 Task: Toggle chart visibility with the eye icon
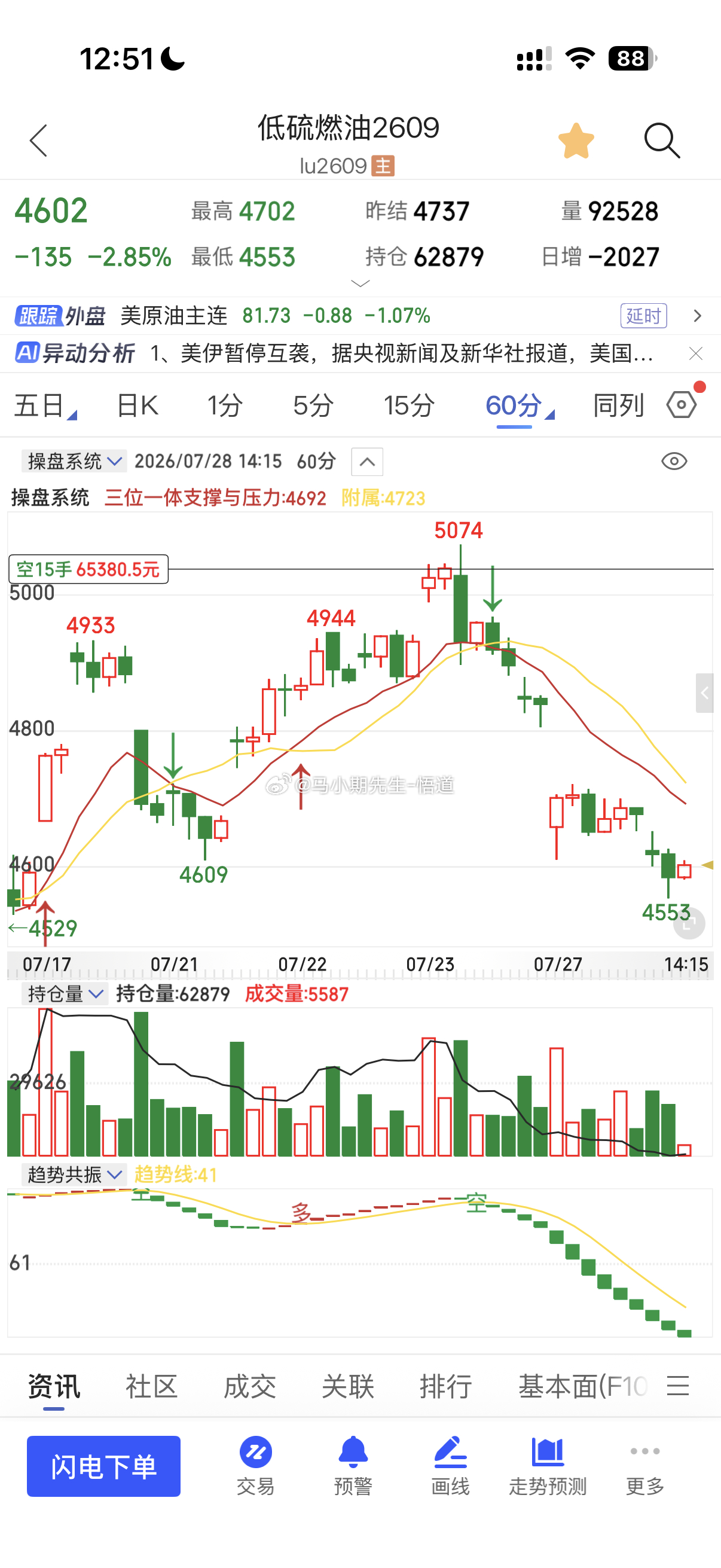(x=674, y=462)
